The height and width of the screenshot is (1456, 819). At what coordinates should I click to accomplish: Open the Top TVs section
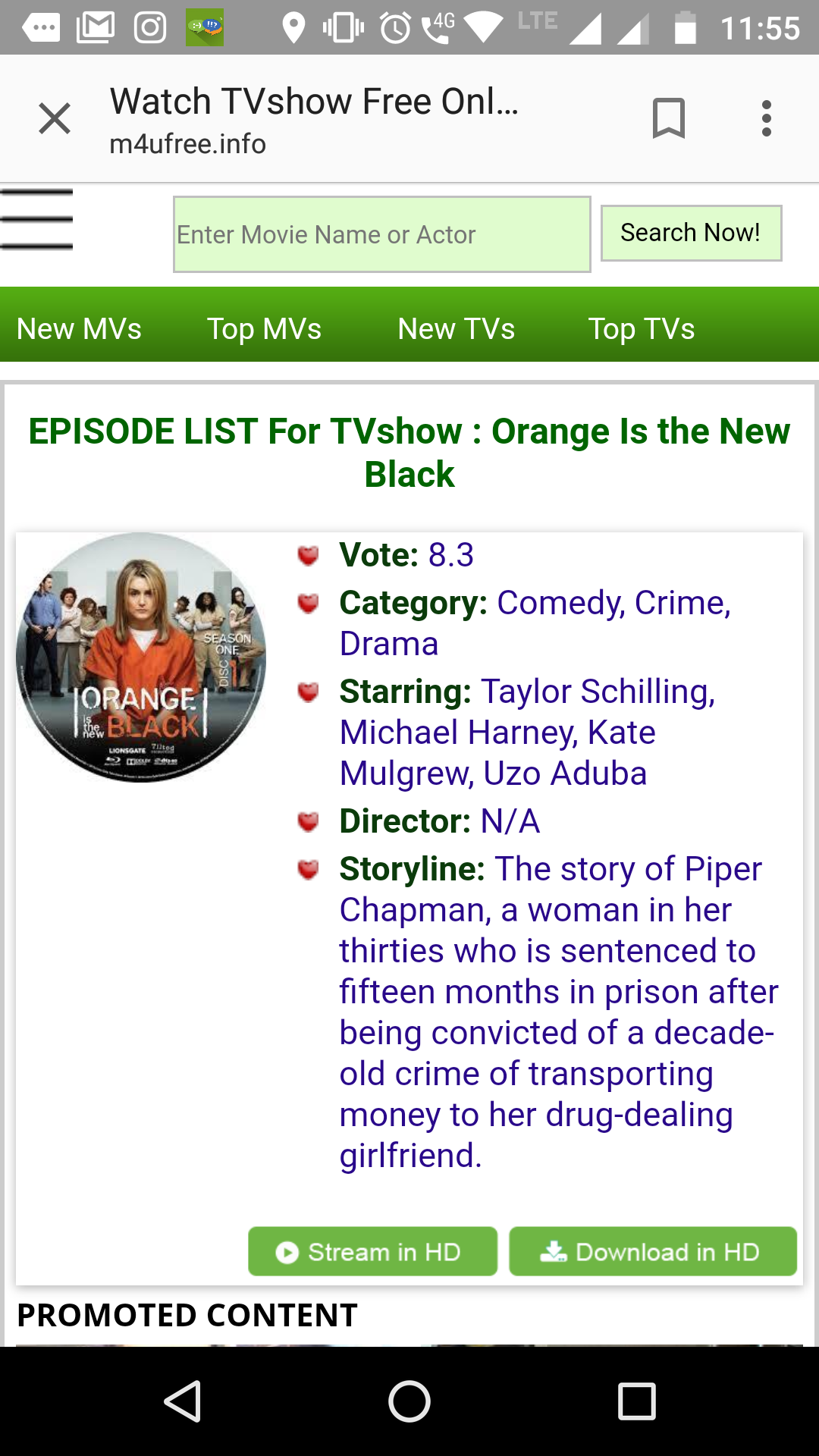click(642, 329)
